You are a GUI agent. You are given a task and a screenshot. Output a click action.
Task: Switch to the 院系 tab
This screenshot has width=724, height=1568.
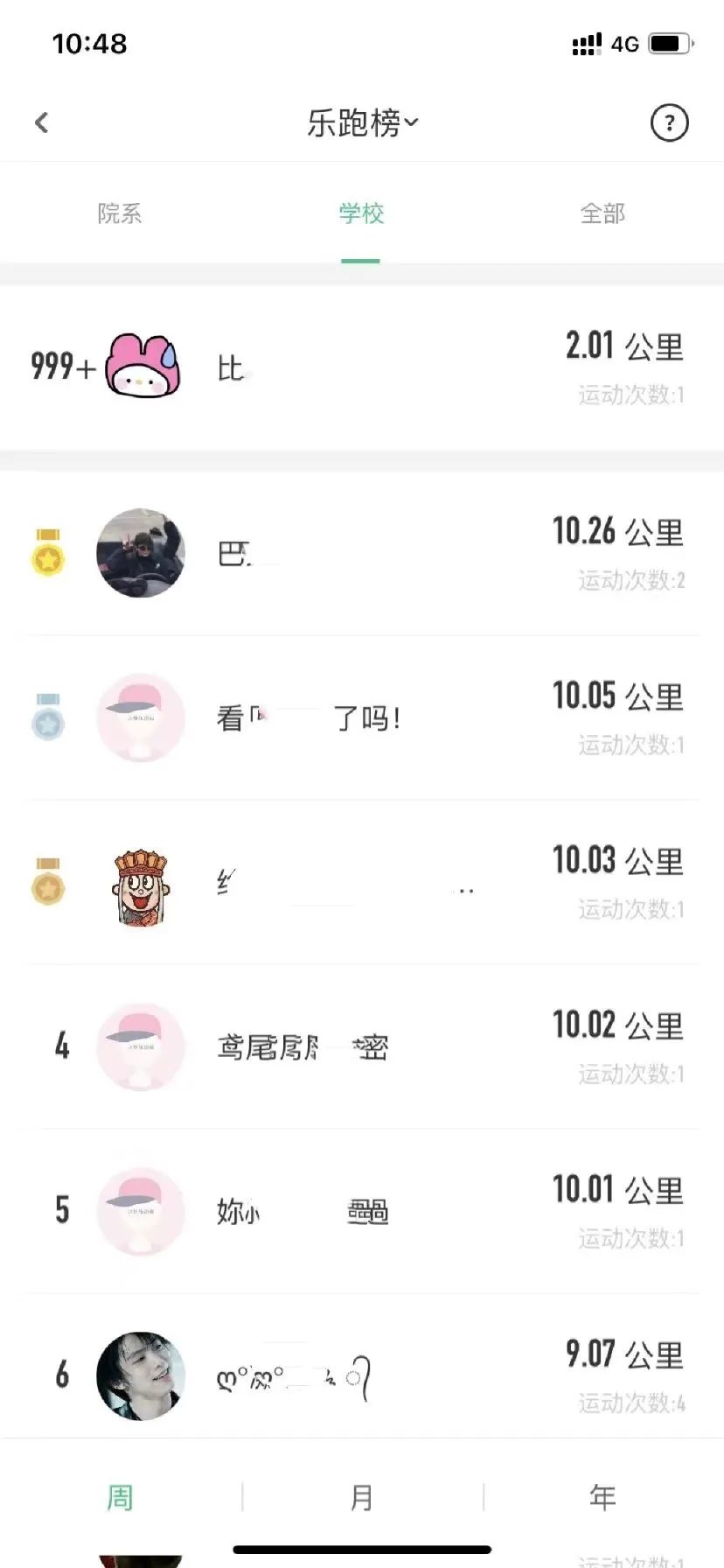click(x=120, y=213)
